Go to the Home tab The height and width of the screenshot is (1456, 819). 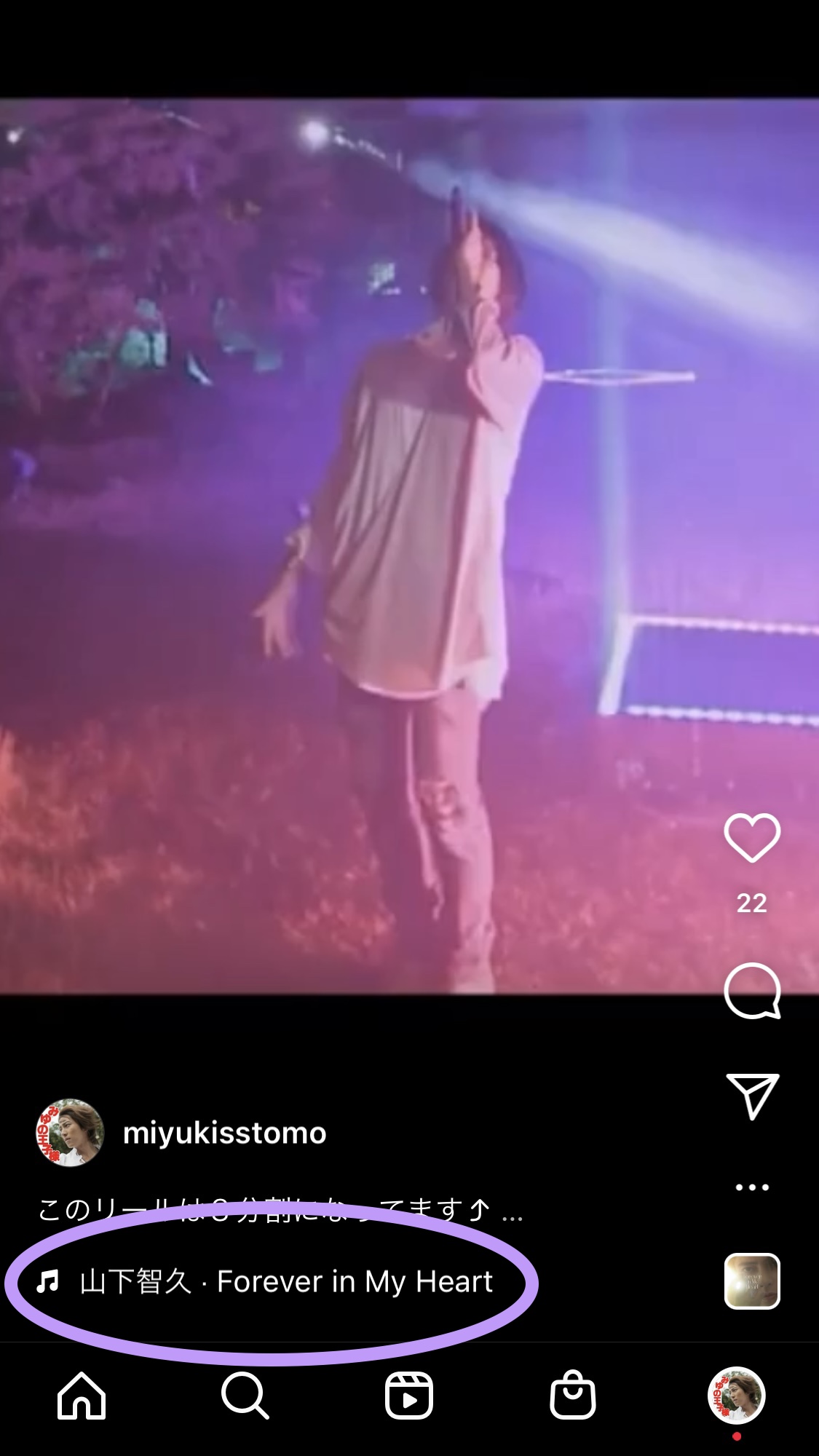[x=82, y=1396]
